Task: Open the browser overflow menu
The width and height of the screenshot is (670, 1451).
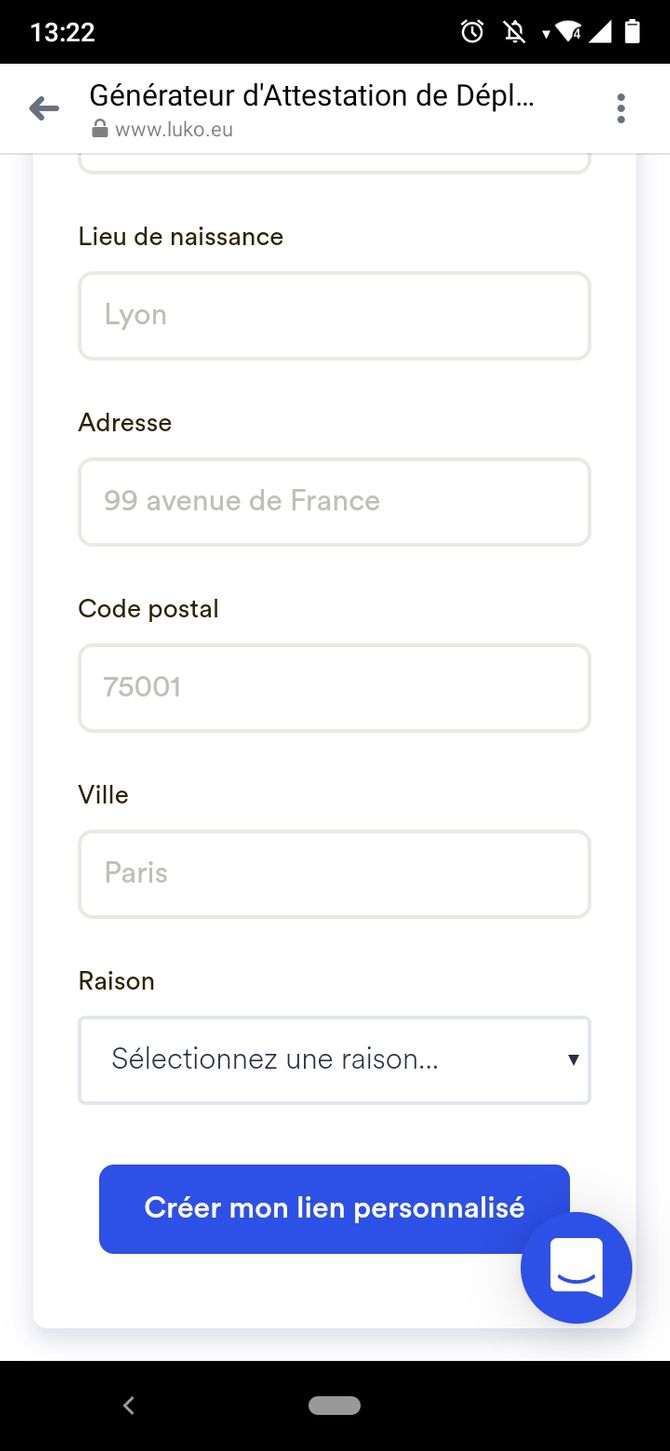Action: click(x=621, y=108)
